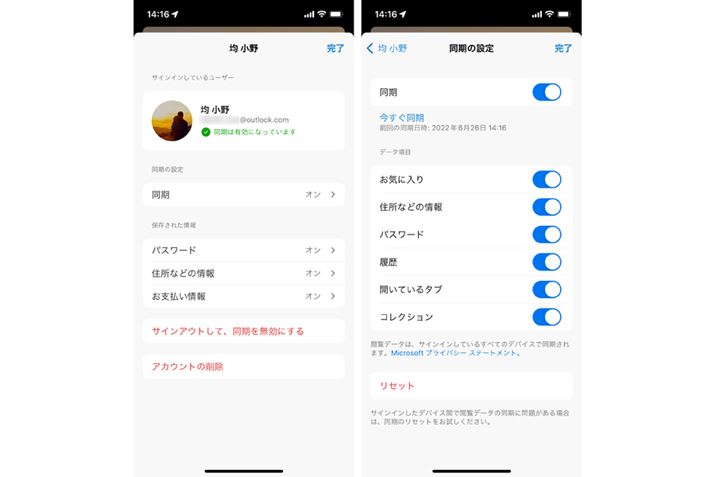Open the 同期 settings row
The height and width of the screenshot is (477, 715).
pos(243,194)
